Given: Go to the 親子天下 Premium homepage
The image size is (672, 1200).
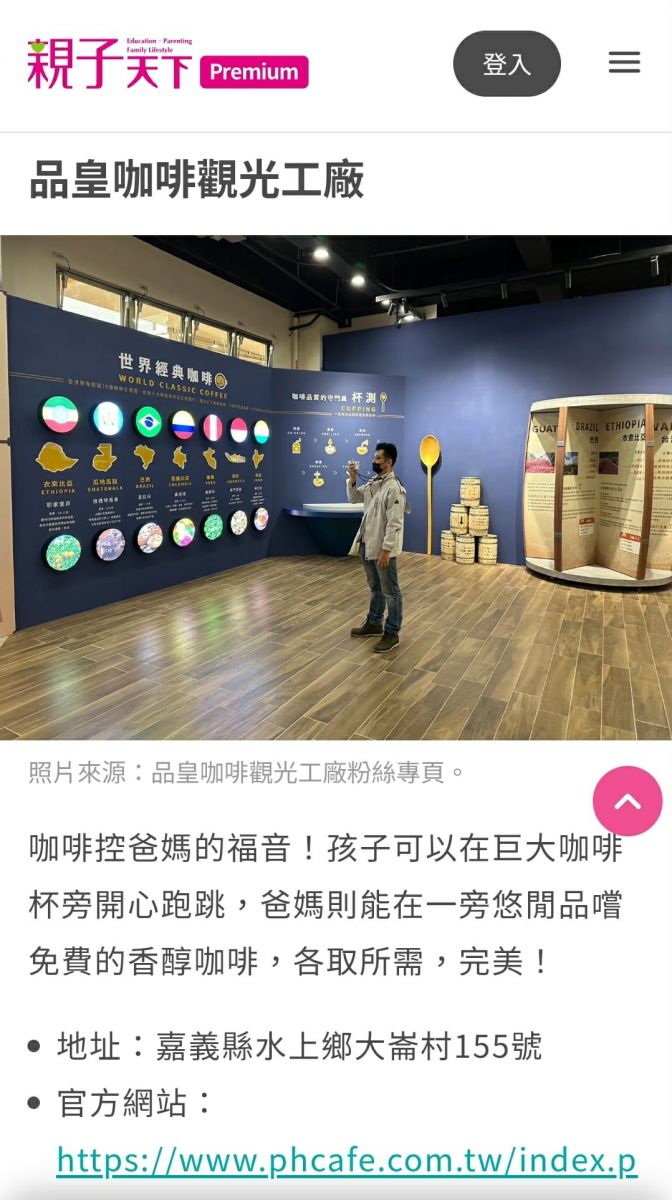Looking at the screenshot, I should coord(167,64).
